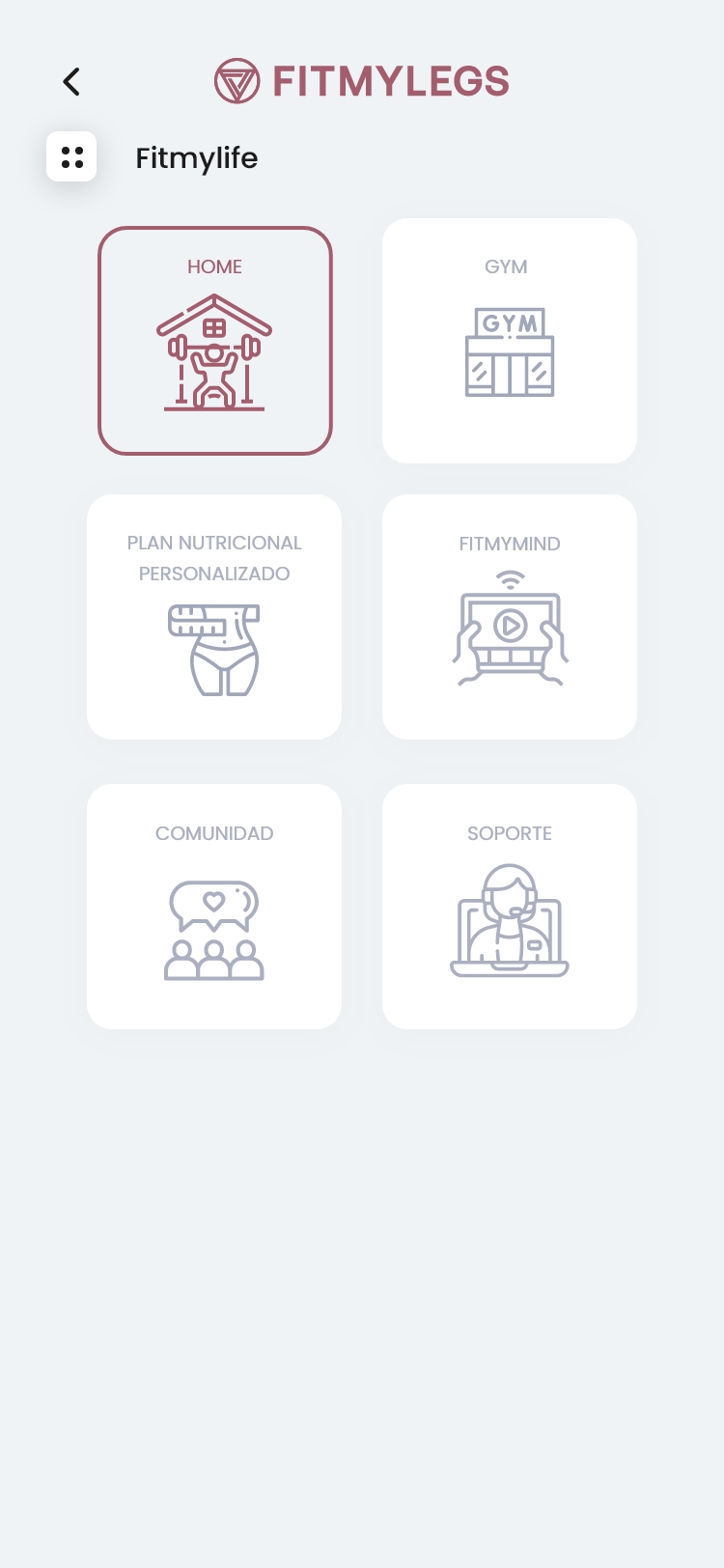Open the SOPORTE card
This screenshot has width=724, height=1568.
[509, 907]
